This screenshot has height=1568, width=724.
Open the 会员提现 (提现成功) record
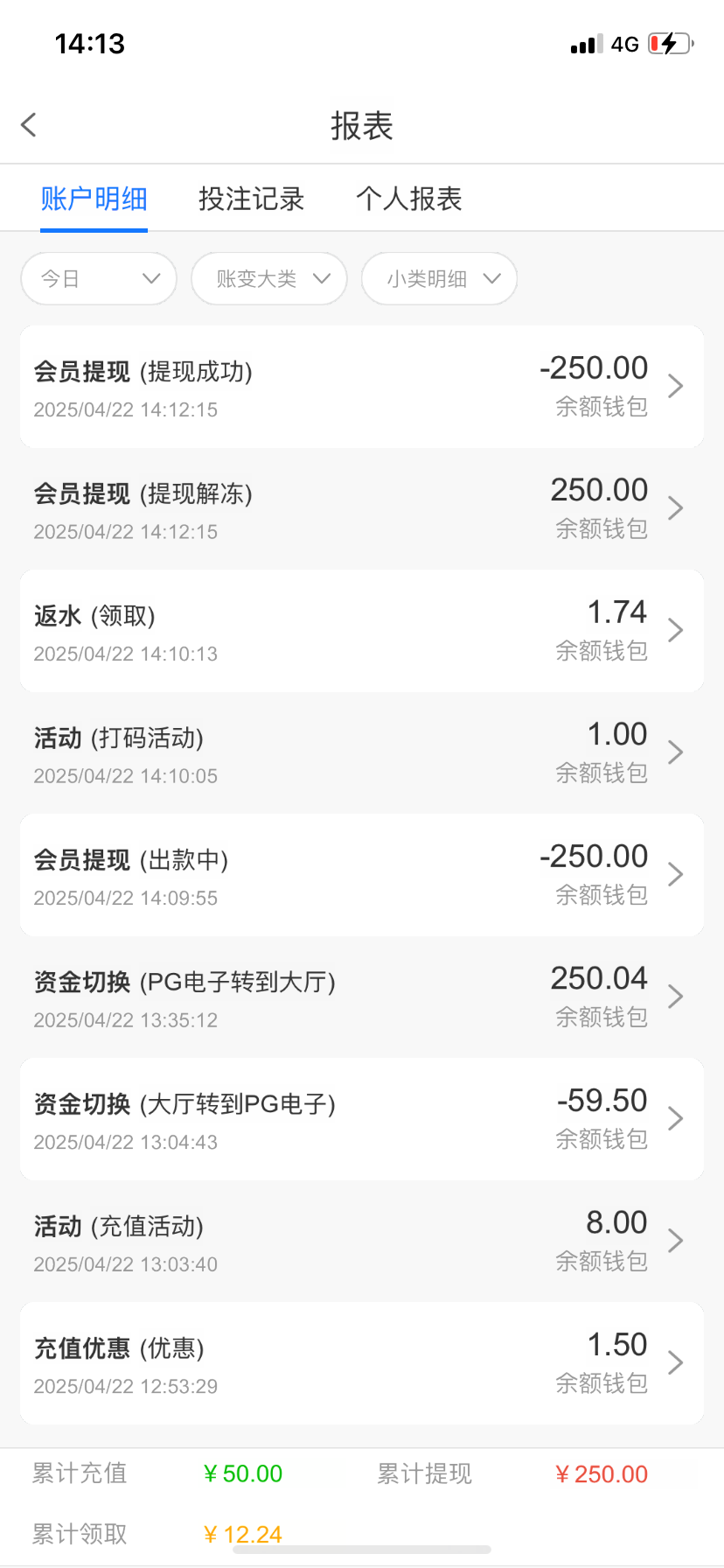point(361,387)
